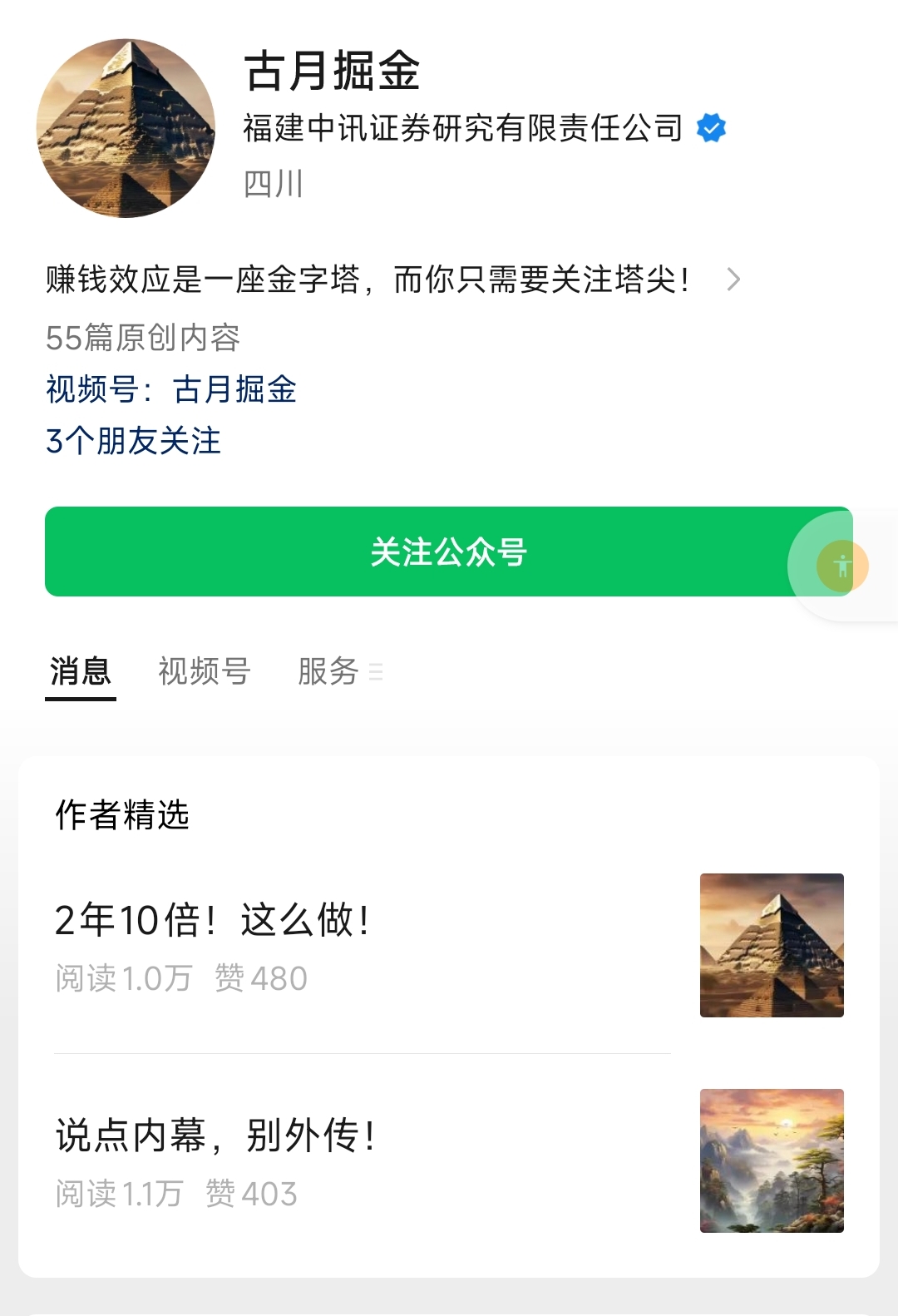View the 3个朋友关注 friends list

click(133, 441)
